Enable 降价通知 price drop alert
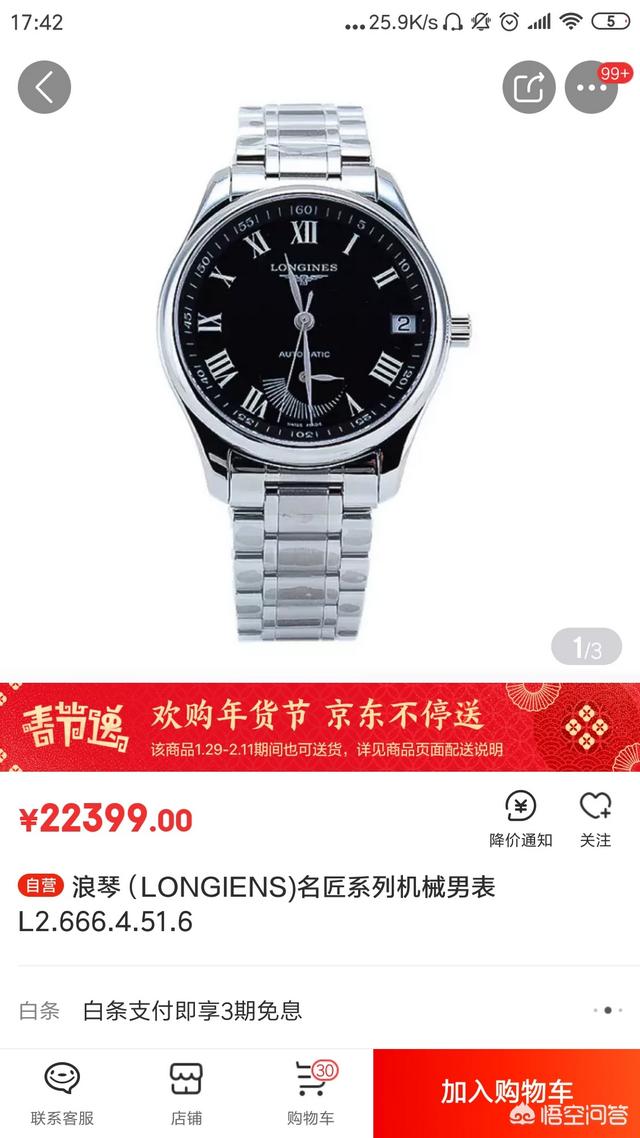This screenshot has width=640, height=1138. click(x=520, y=819)
